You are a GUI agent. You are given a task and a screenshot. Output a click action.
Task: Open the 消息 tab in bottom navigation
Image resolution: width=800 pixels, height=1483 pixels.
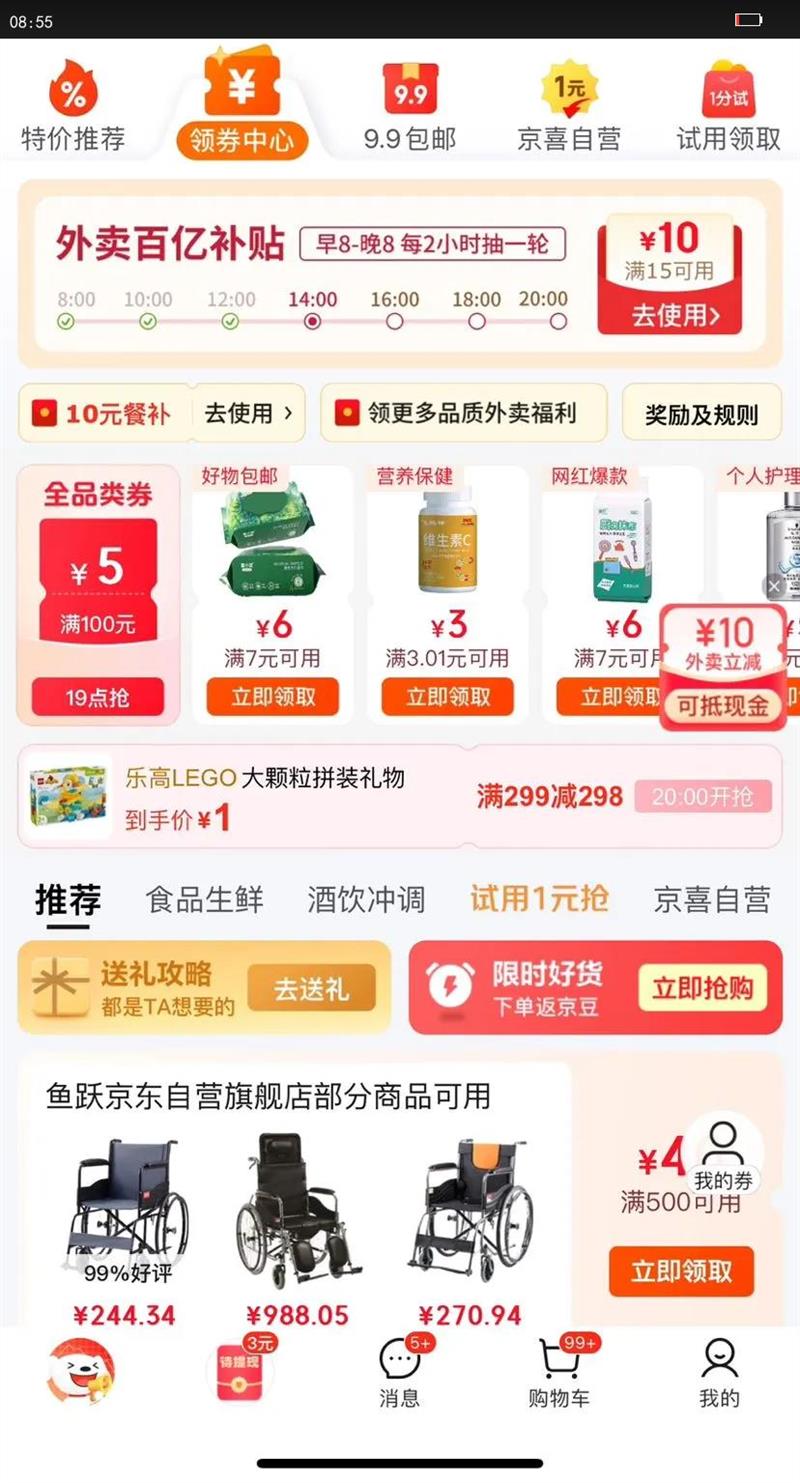tap(400, 1373)
